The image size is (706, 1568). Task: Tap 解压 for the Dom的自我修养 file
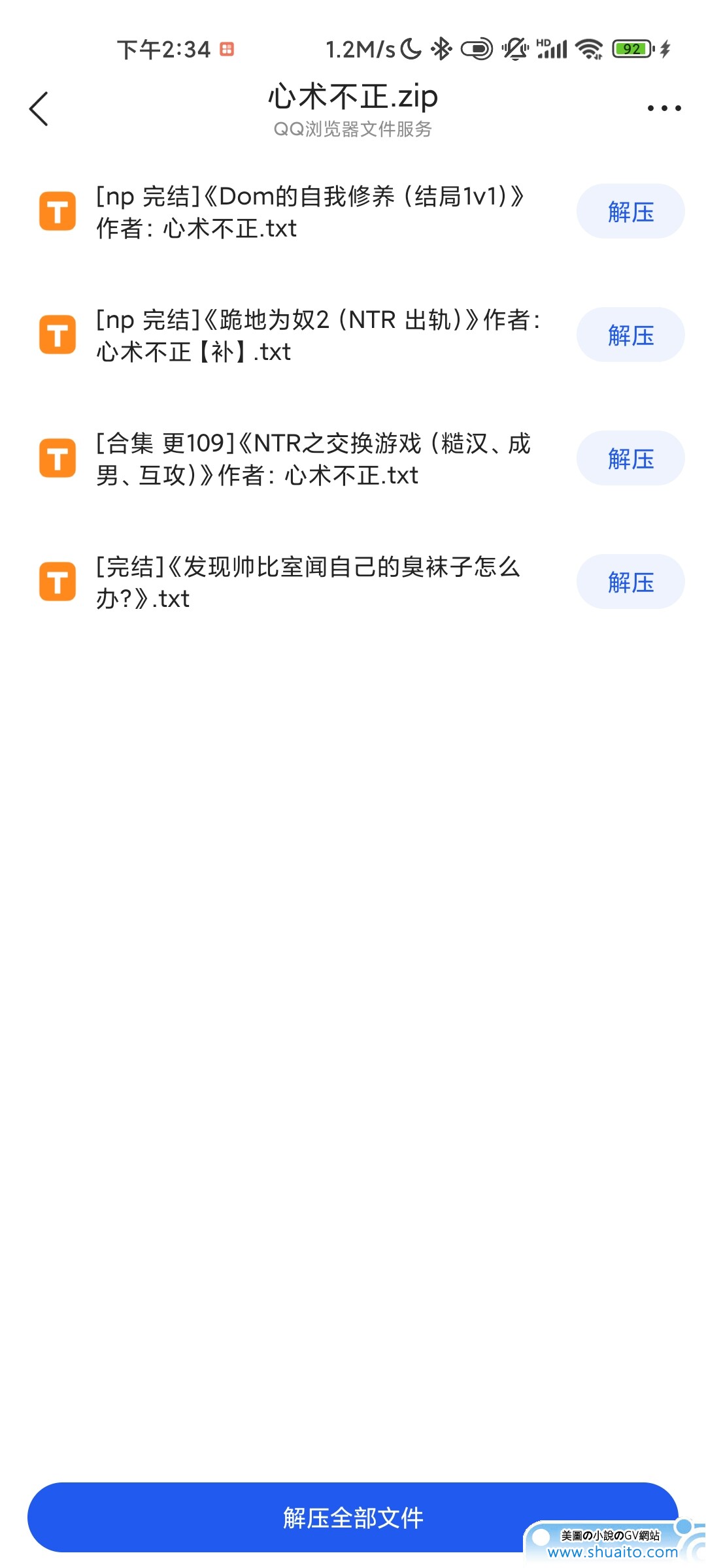point(630,212)
